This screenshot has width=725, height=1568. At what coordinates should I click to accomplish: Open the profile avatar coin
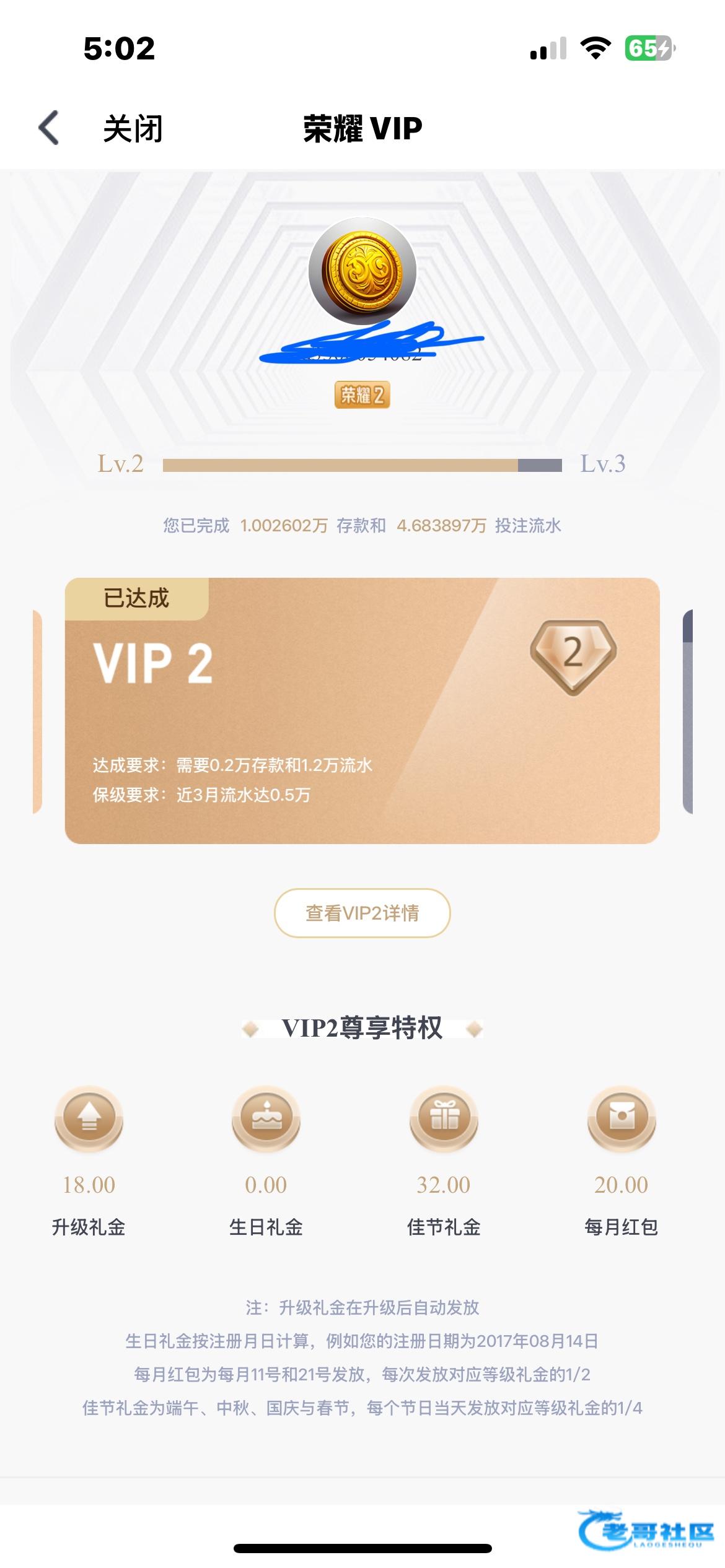[x=362, y=271]
